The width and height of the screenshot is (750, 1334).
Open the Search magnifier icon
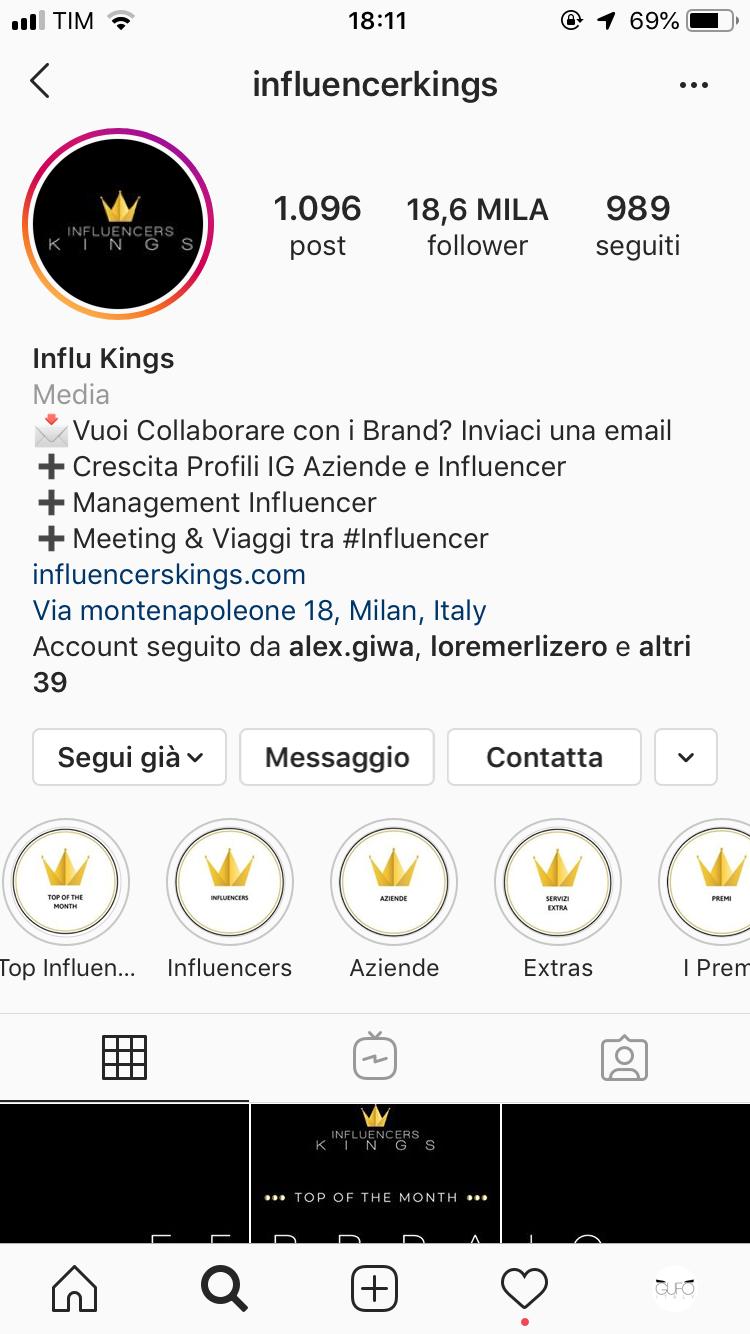[x=224, y=1289]
